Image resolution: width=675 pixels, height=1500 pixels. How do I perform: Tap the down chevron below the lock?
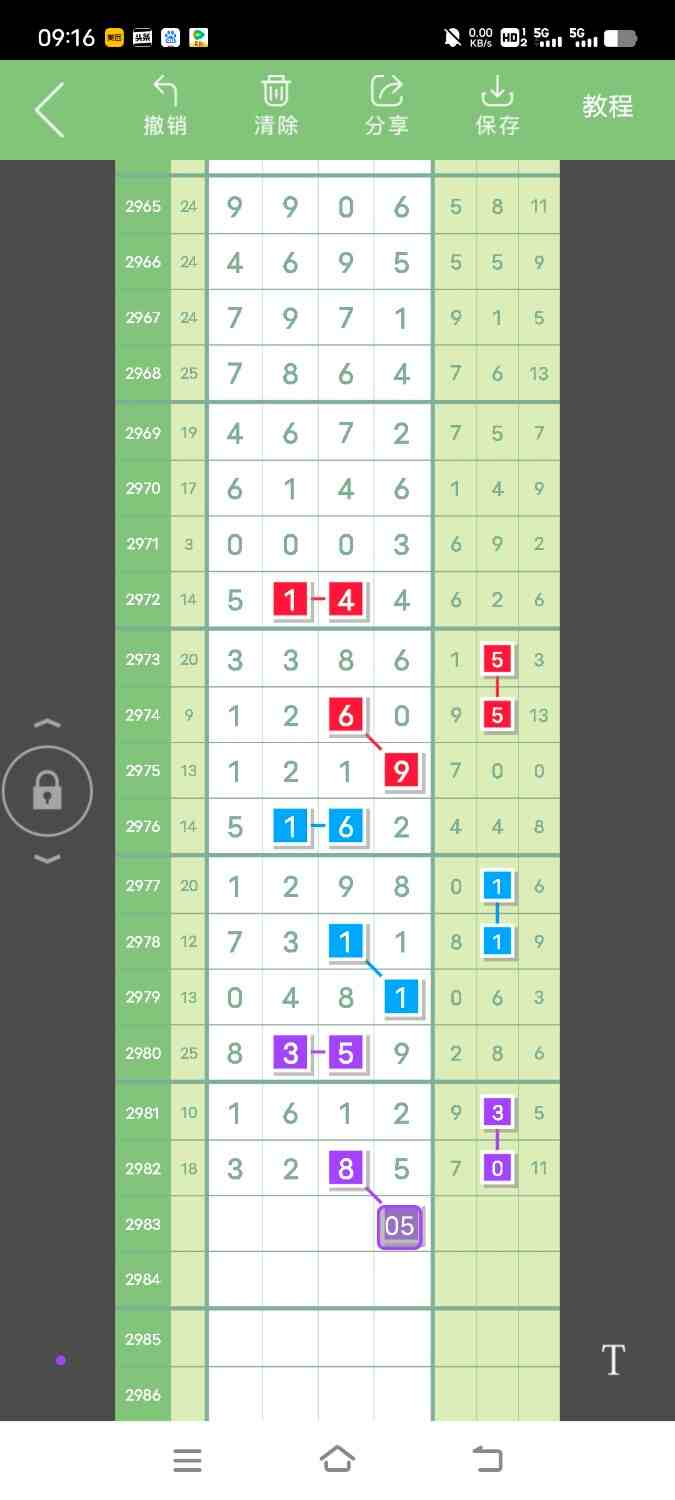(48, 859)
